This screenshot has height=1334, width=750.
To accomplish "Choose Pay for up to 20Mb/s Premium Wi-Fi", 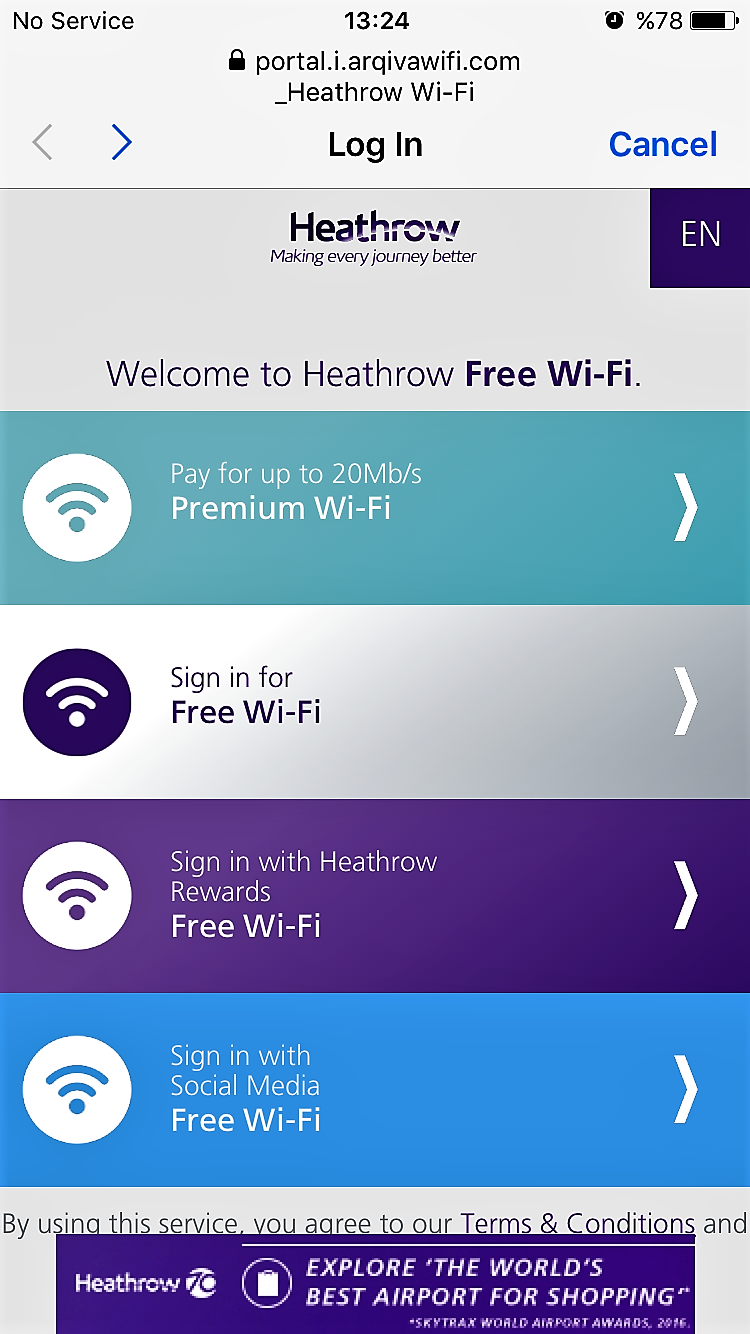I will (375, 508).
